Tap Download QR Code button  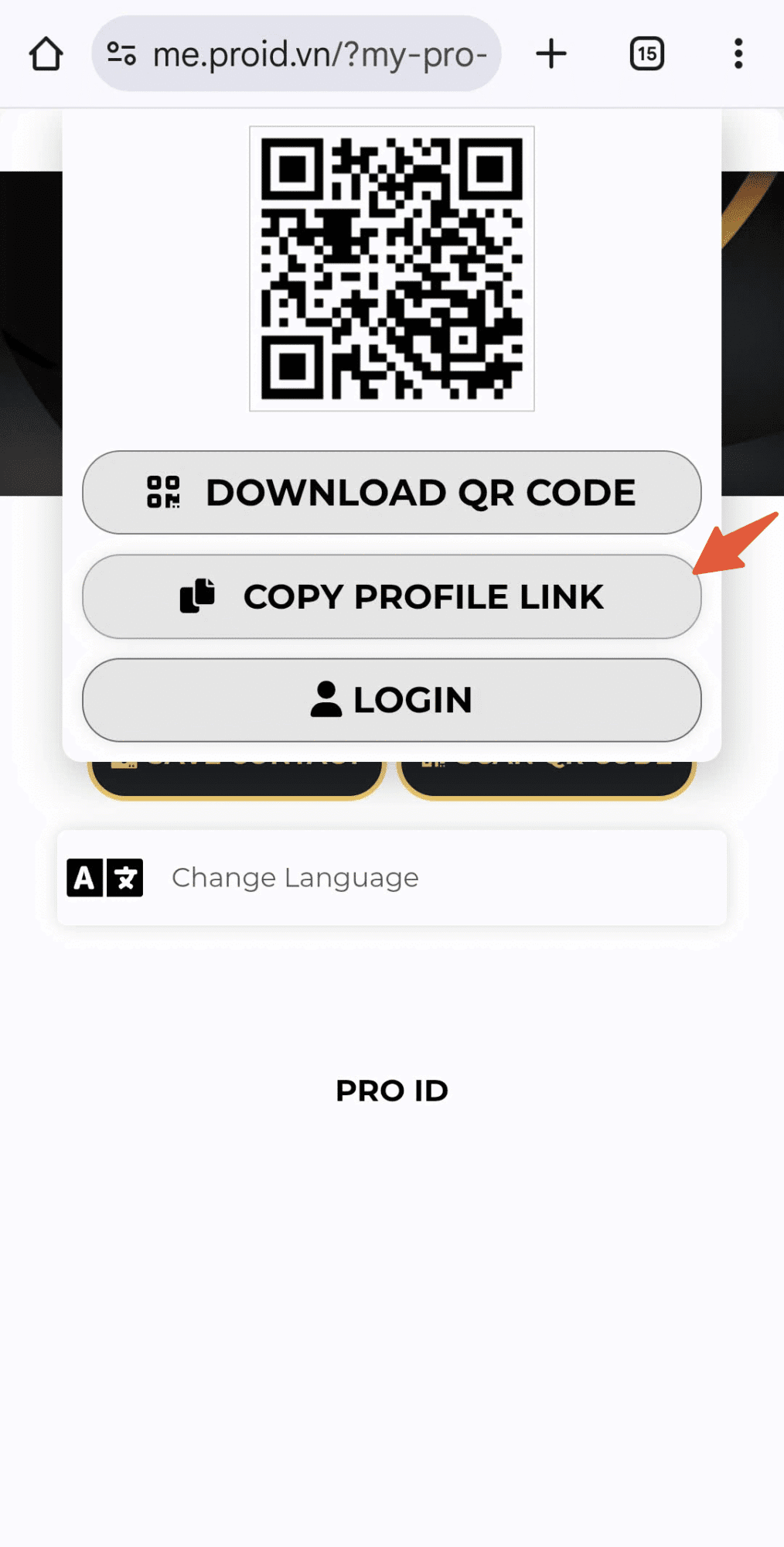coord(391,493)
